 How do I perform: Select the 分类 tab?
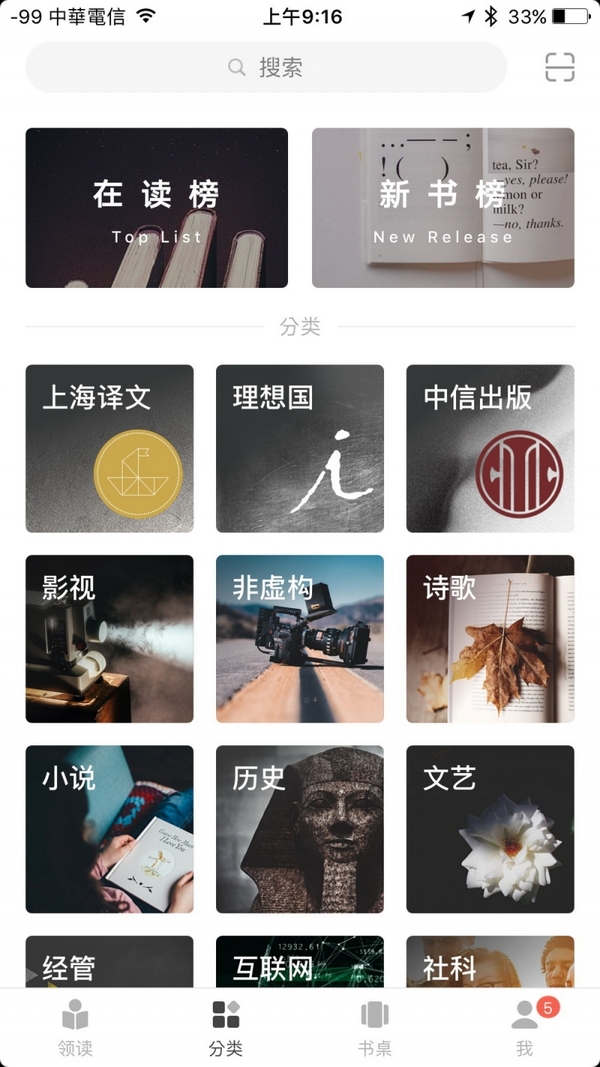pyautogui.click(x=225, y=1028)
